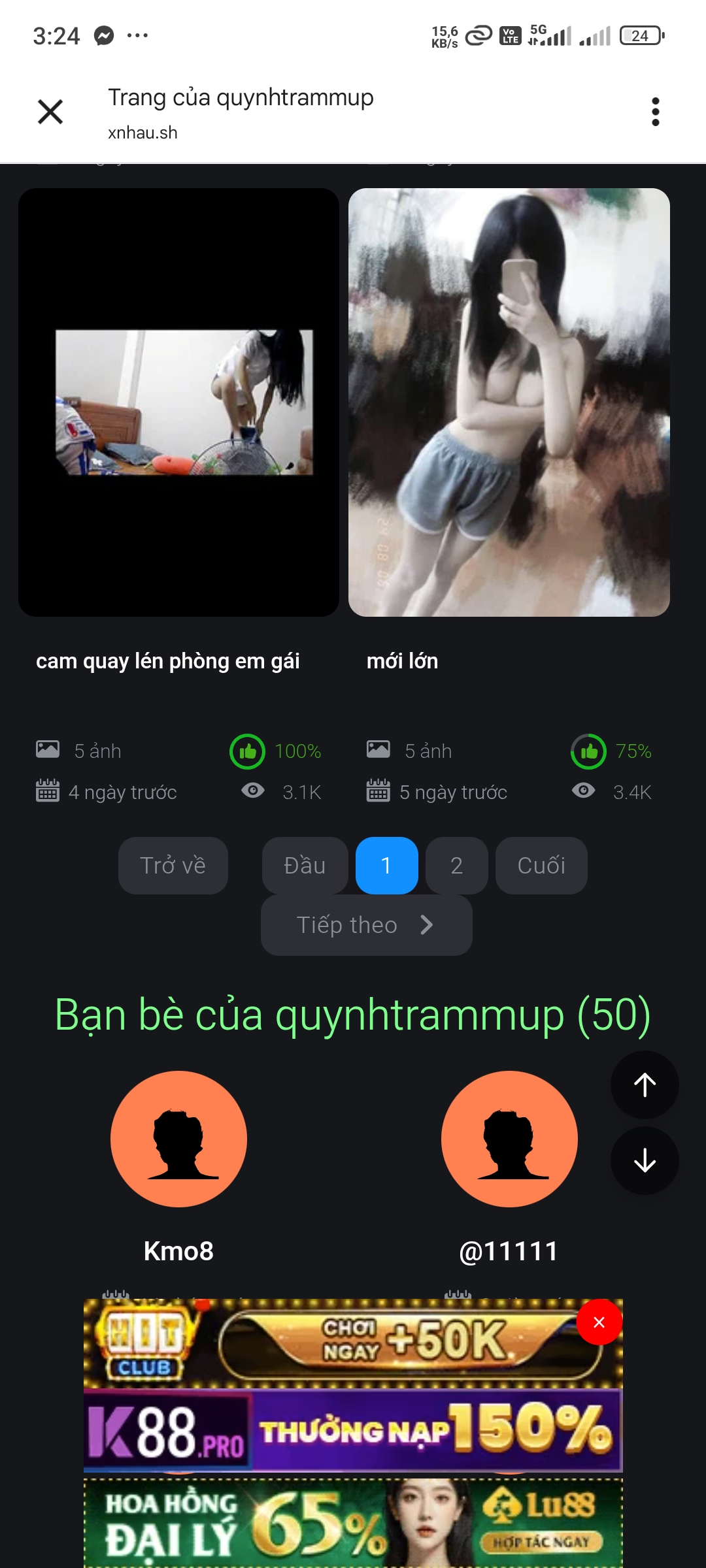Open friend profile Kmo8
Image resolution: width=706 pixels, height=1568 pixels.
click(x=178, y=1139)
